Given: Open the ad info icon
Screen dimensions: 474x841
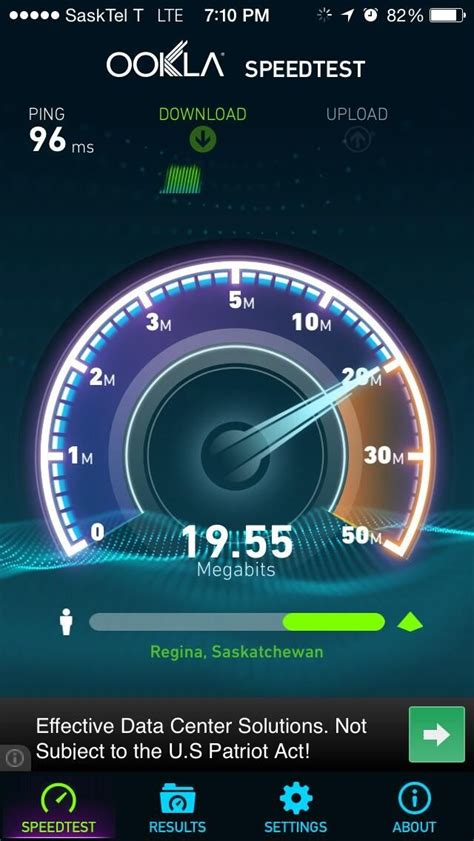Looking at the screenshot, I should [x=14, y=758].
